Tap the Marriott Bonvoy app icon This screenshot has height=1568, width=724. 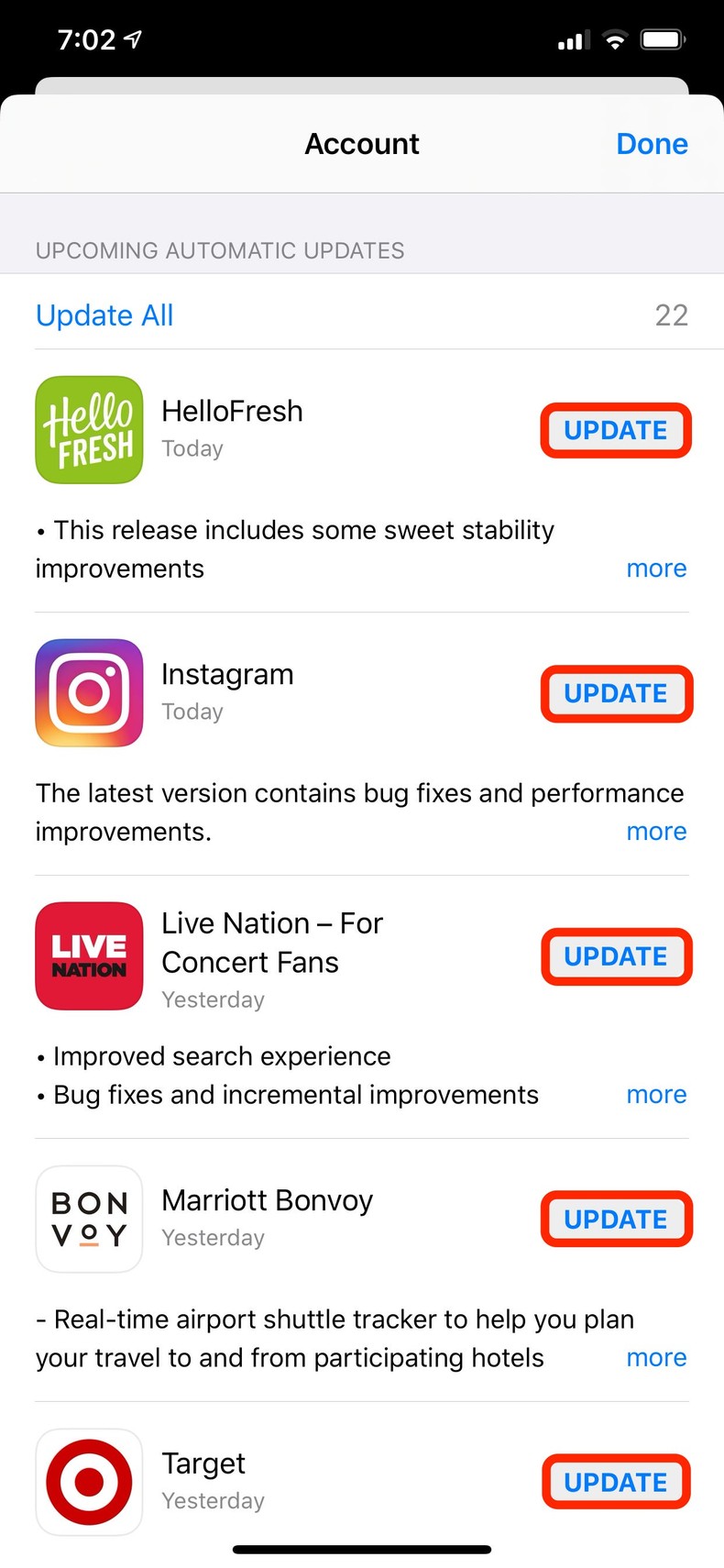click(x=89, y=1219)
